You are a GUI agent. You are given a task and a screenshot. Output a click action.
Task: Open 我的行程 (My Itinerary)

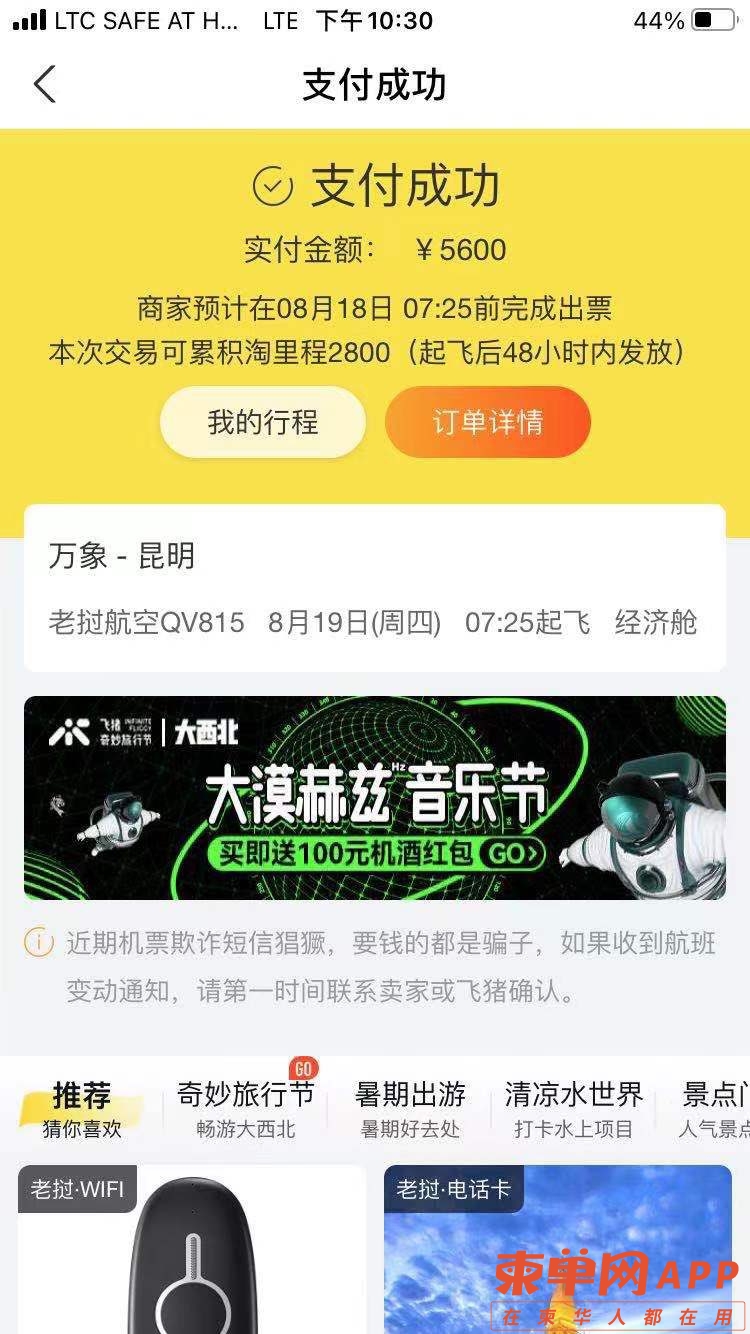pos(262,422)
